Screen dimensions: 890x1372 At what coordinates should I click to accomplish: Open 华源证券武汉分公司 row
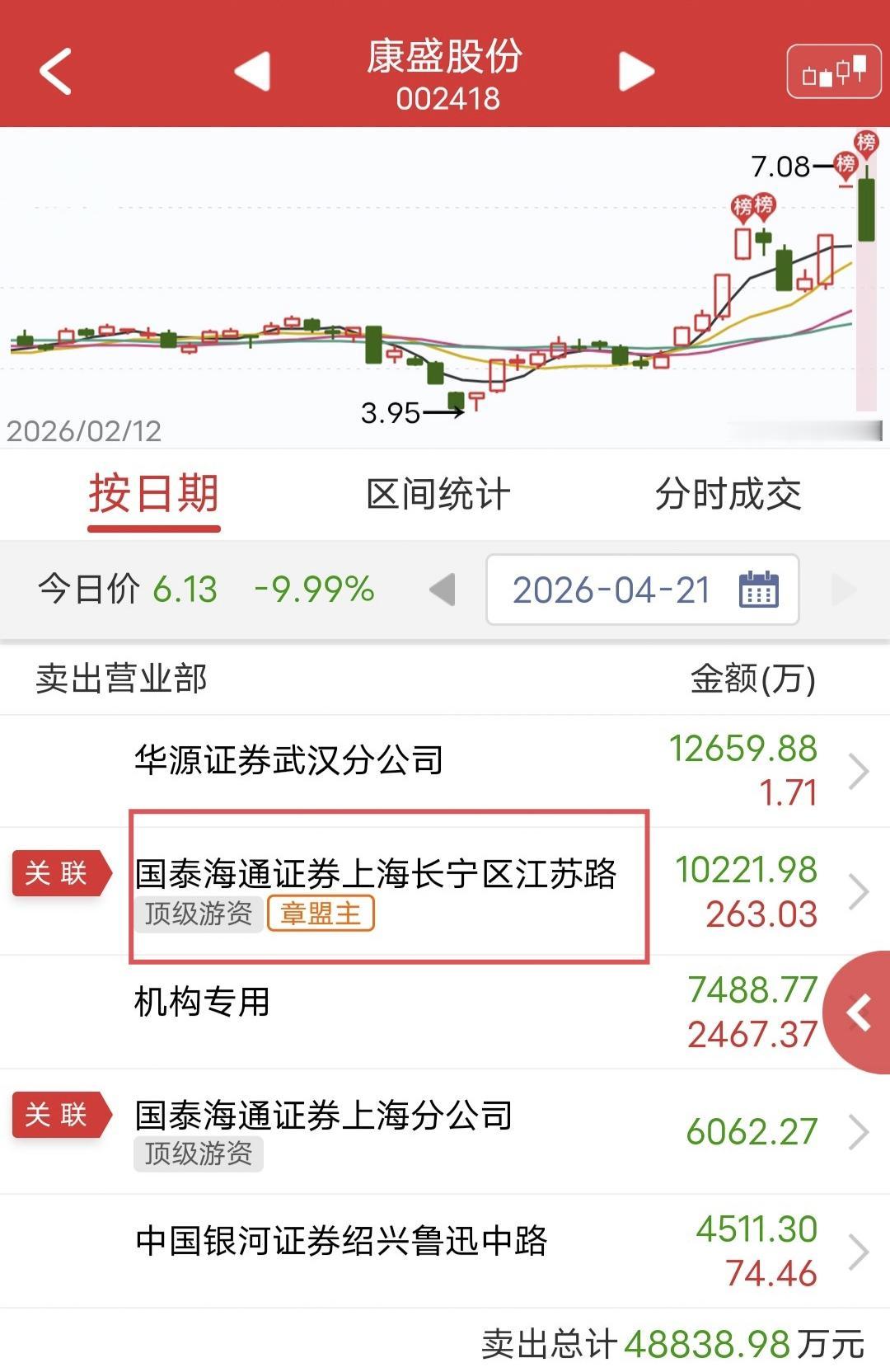coord(445,771)
